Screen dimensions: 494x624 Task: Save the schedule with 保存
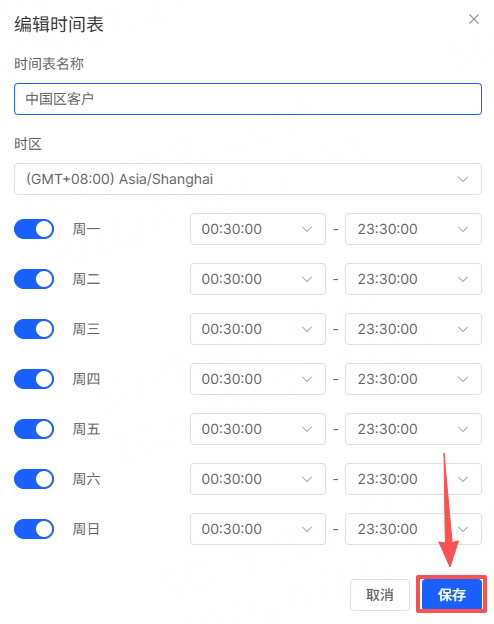tap(452, 595)
